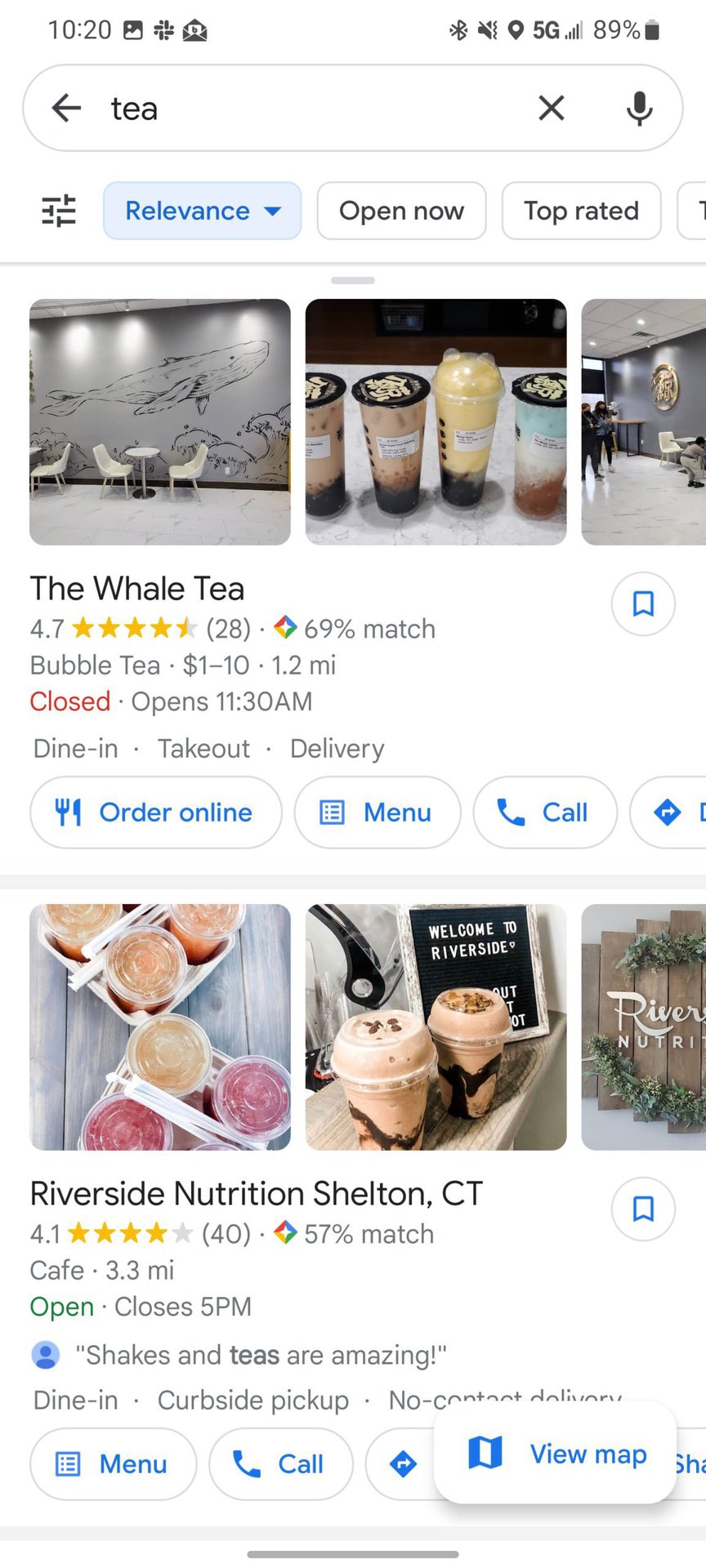The width and height of the screenshot is (706, 1568).
Task: Order online from The Whale Tea
Action: point(156,813)
